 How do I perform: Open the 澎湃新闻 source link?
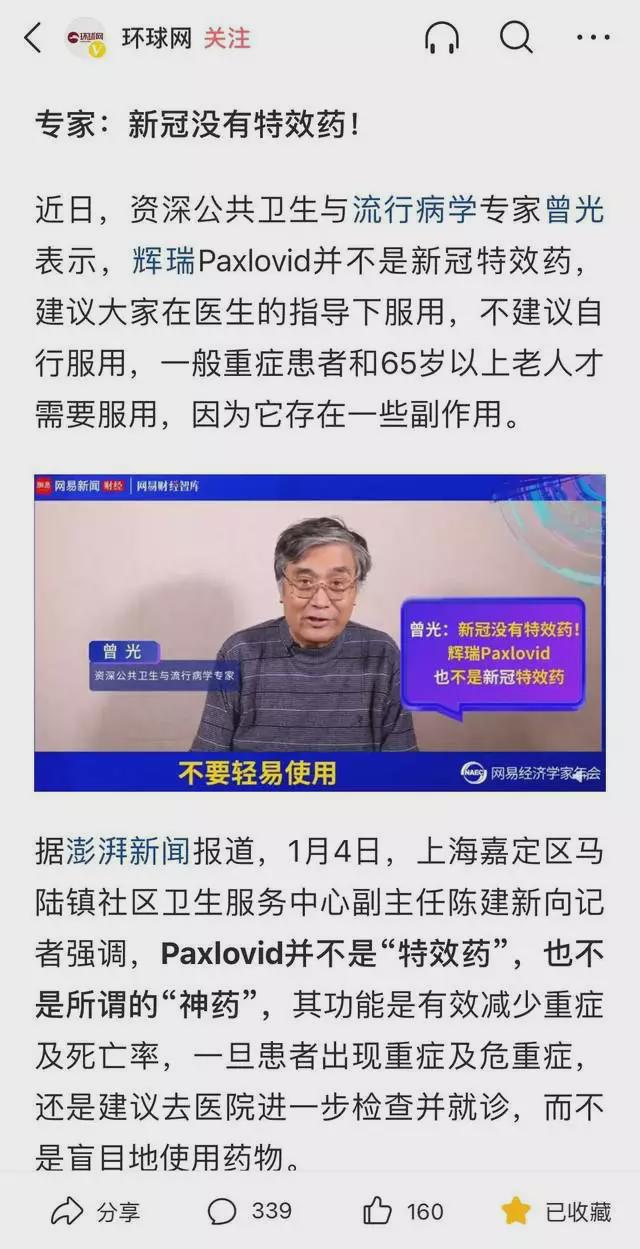point(127,850)
